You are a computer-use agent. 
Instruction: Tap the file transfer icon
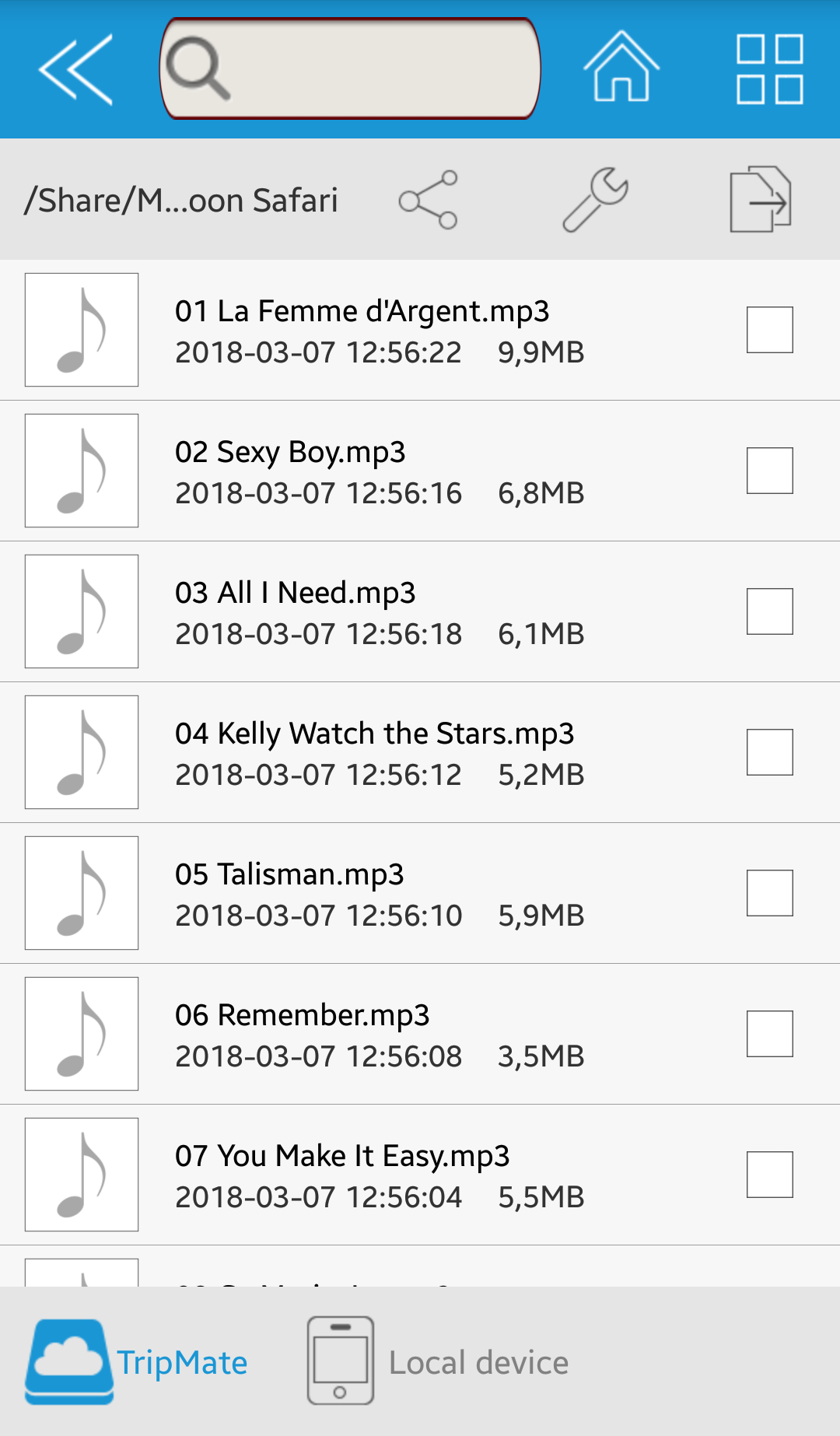tap(760, 200)
